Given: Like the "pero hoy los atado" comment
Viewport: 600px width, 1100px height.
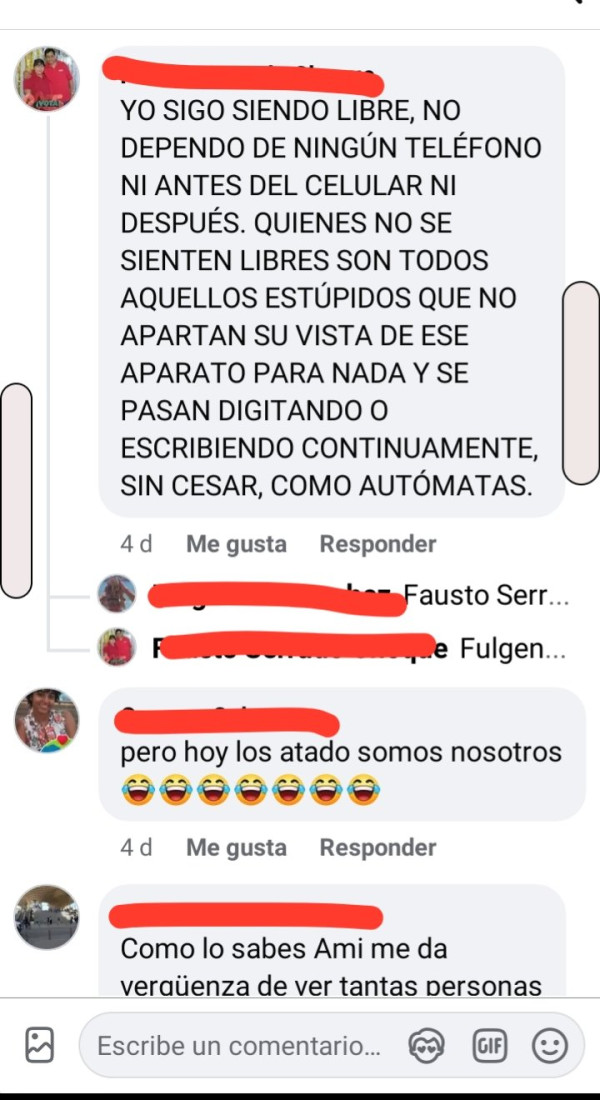Looking at the screenshot, I should [x=236, y=848].
